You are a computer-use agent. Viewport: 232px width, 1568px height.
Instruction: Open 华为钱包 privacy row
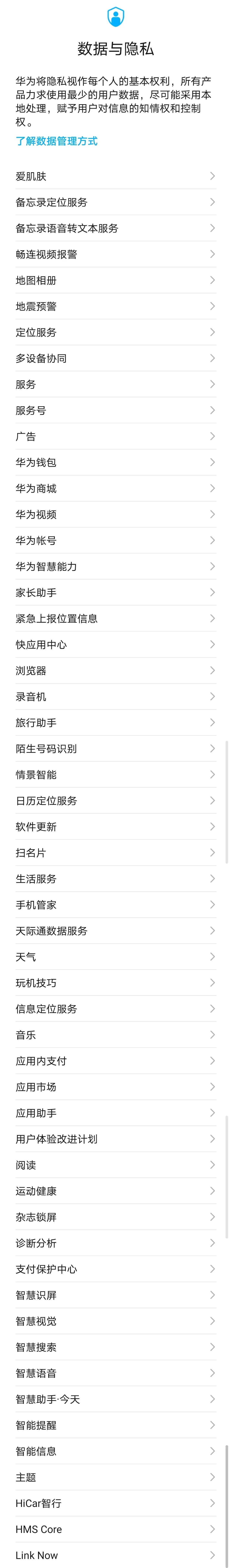(x=115, y=463)
